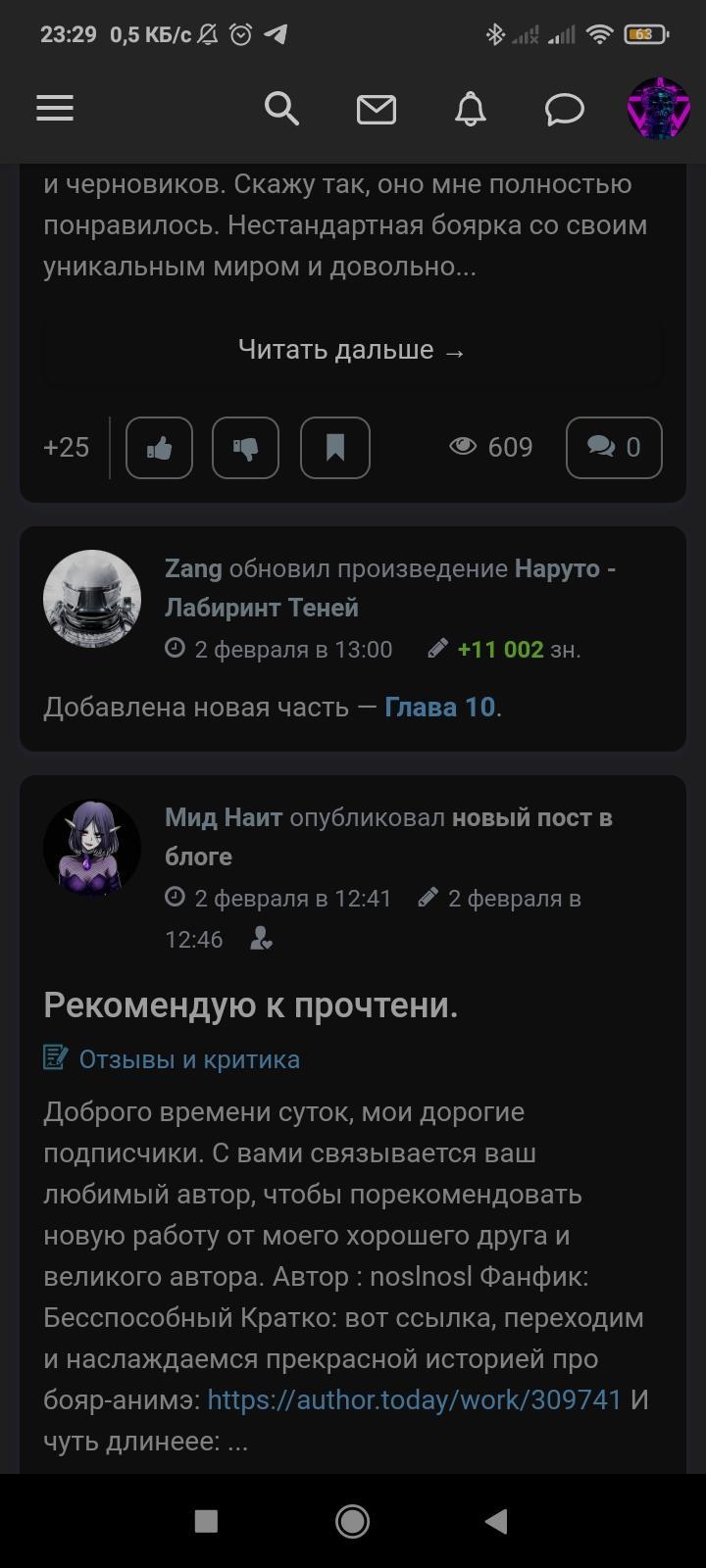Open comments of the post with 0 comments
Viewport: 706px width, 1568px height.
614,448
